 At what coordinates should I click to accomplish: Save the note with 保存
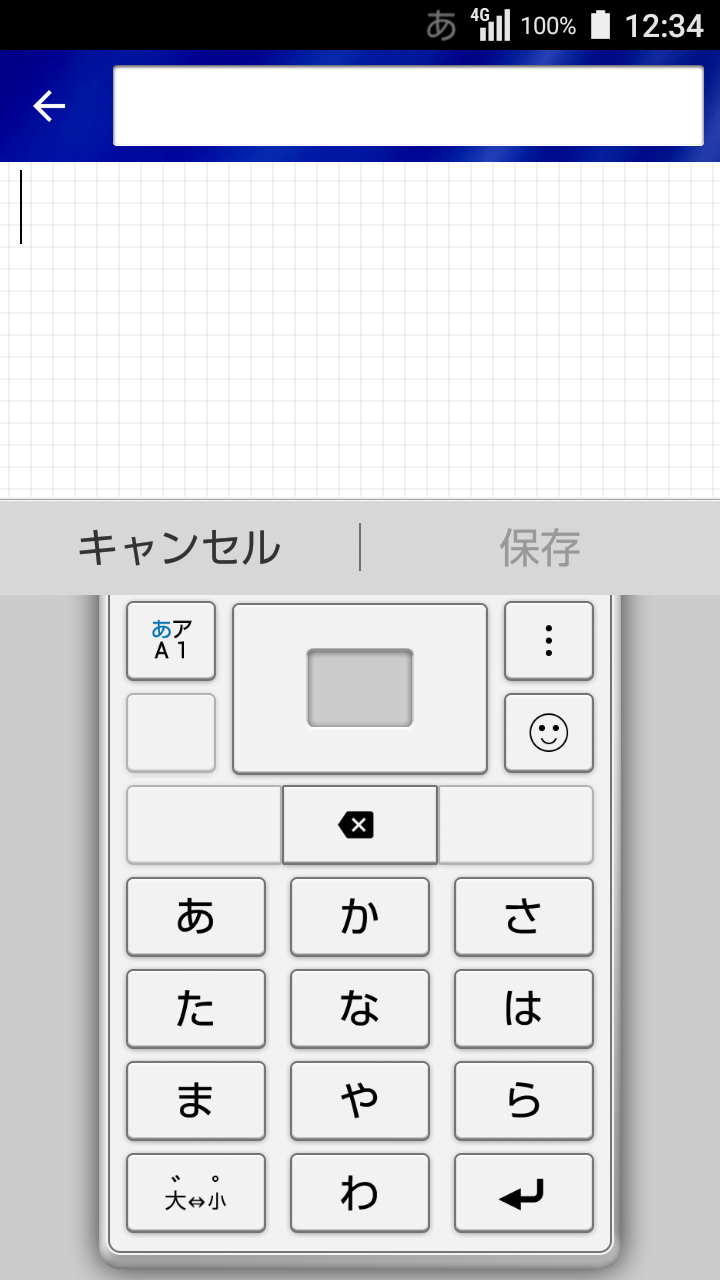click(x=540, y=547)
